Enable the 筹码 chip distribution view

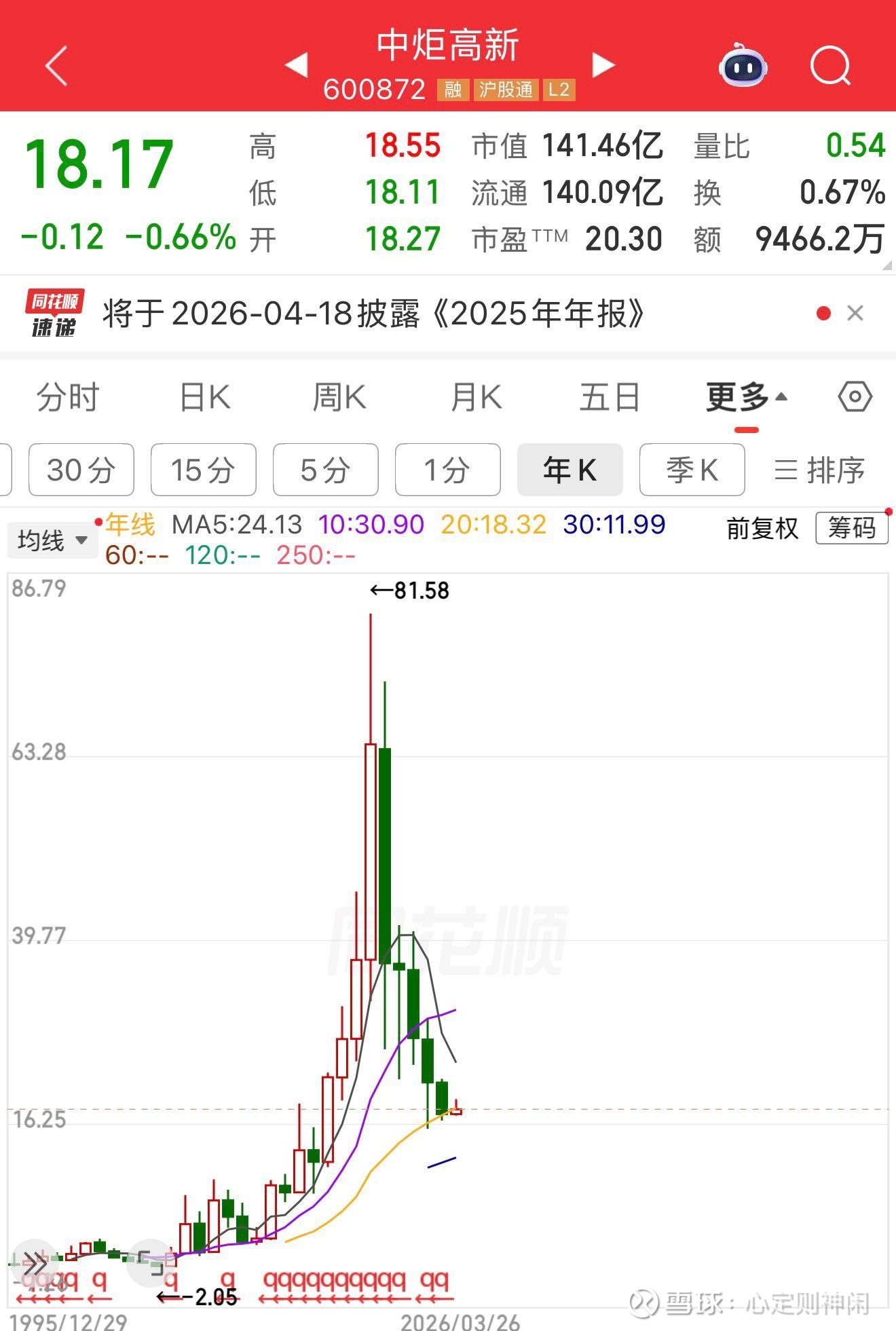852,527
